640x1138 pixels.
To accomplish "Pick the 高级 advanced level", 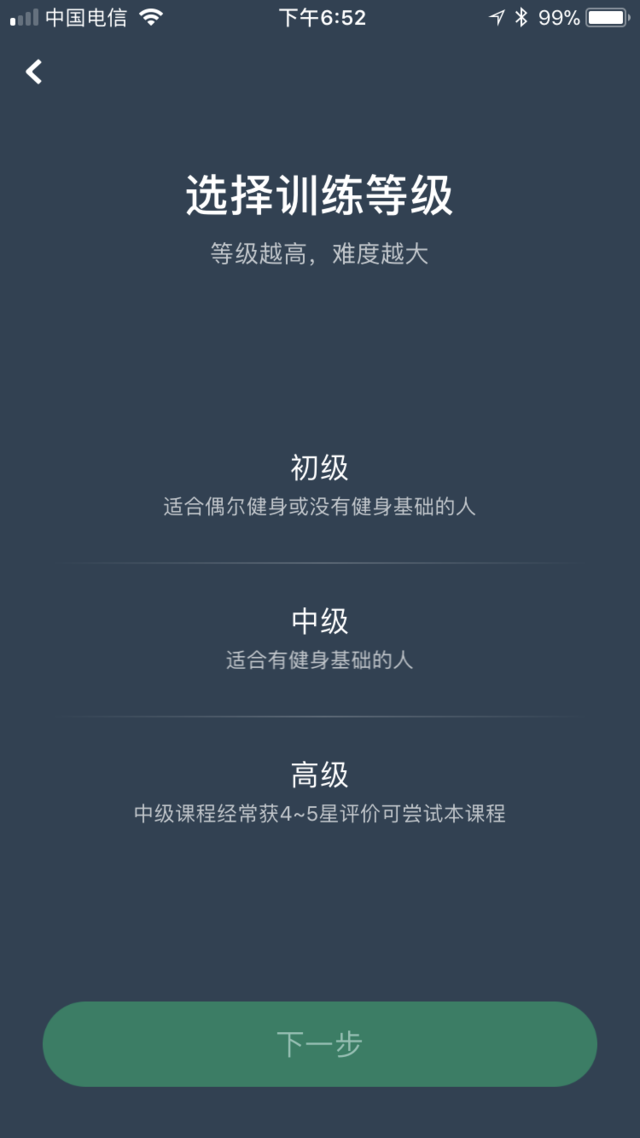I will [x=320, y=793].
